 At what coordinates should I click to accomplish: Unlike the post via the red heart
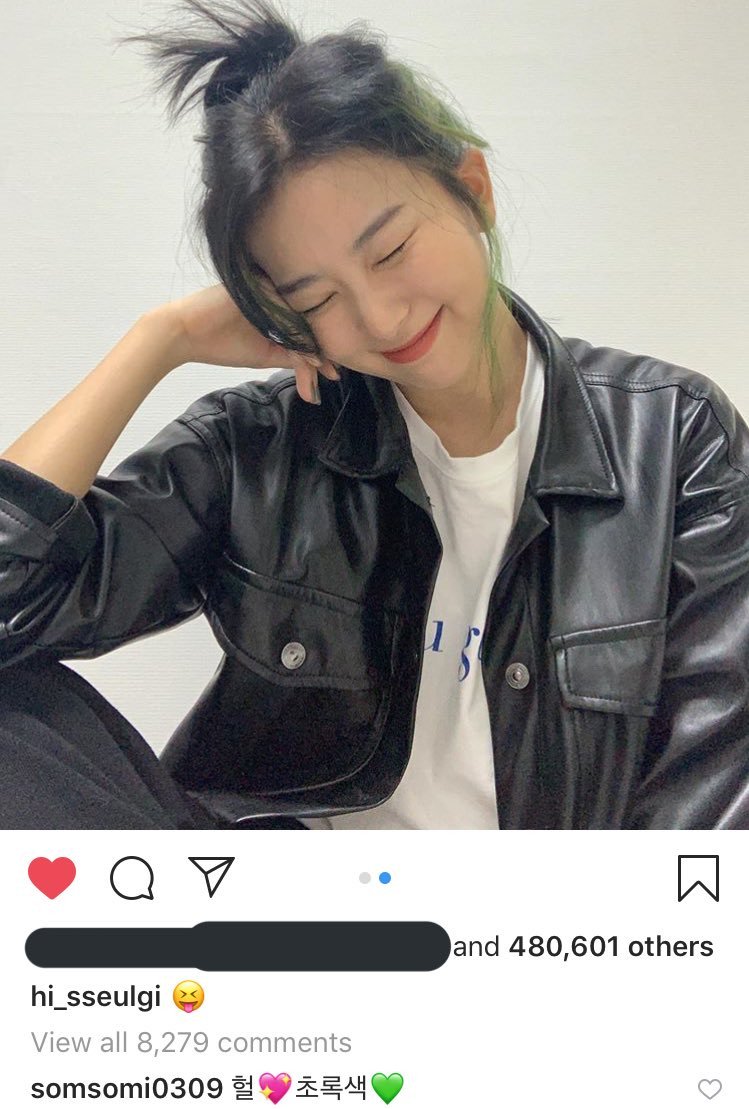[52, 878]
